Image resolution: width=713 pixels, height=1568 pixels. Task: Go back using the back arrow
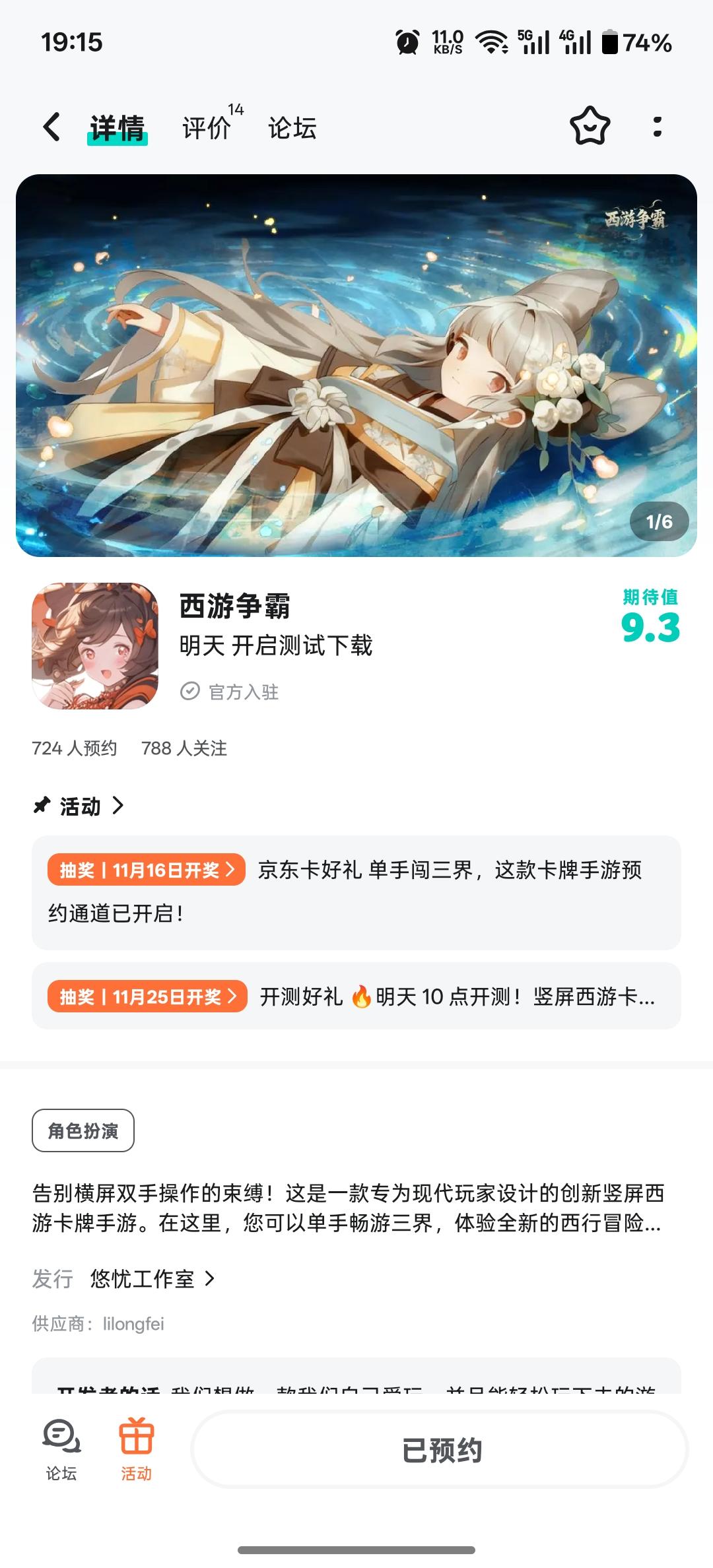click(51, 125)
